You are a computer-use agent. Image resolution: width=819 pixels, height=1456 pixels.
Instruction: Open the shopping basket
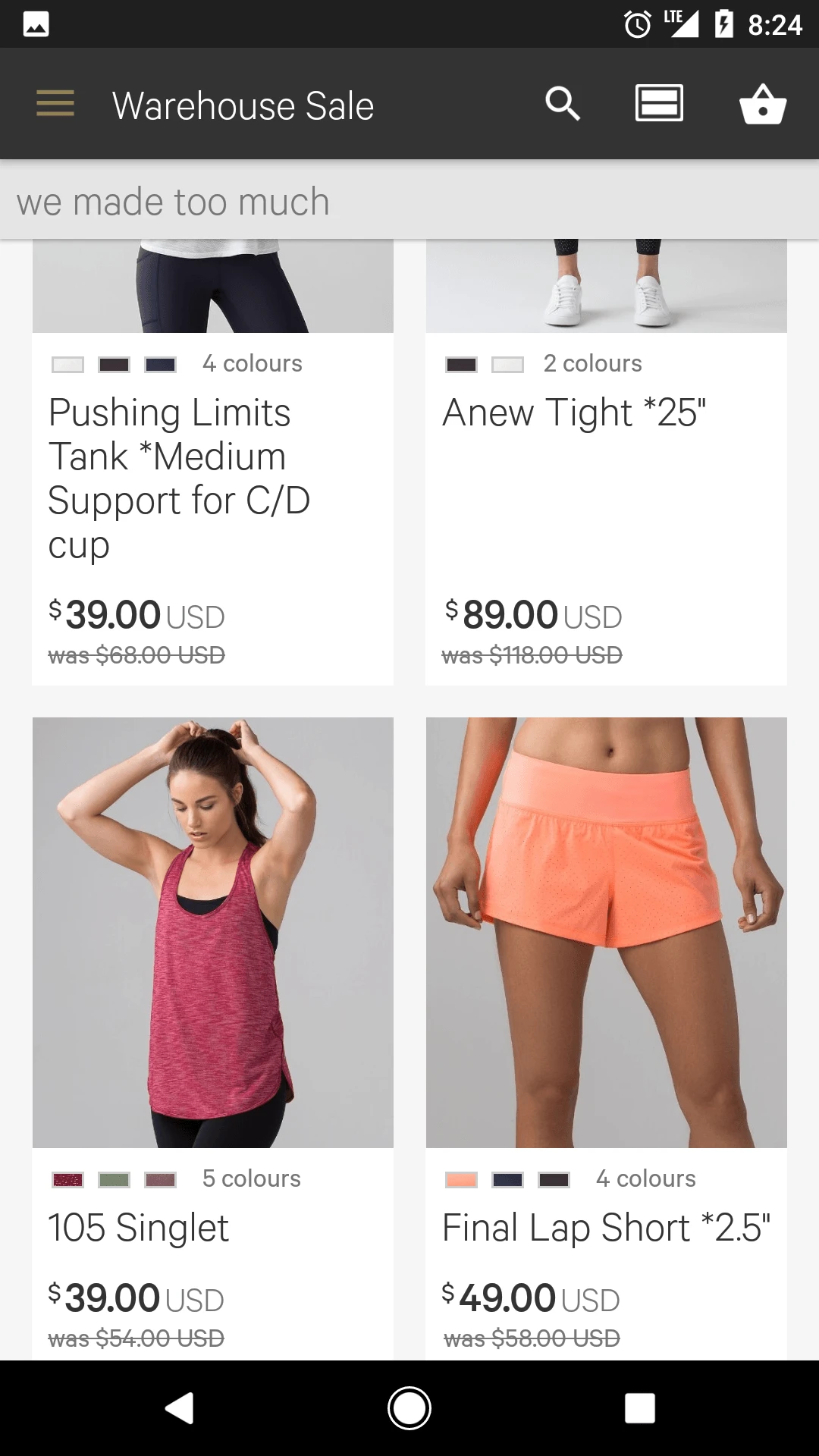click(763, 103)
